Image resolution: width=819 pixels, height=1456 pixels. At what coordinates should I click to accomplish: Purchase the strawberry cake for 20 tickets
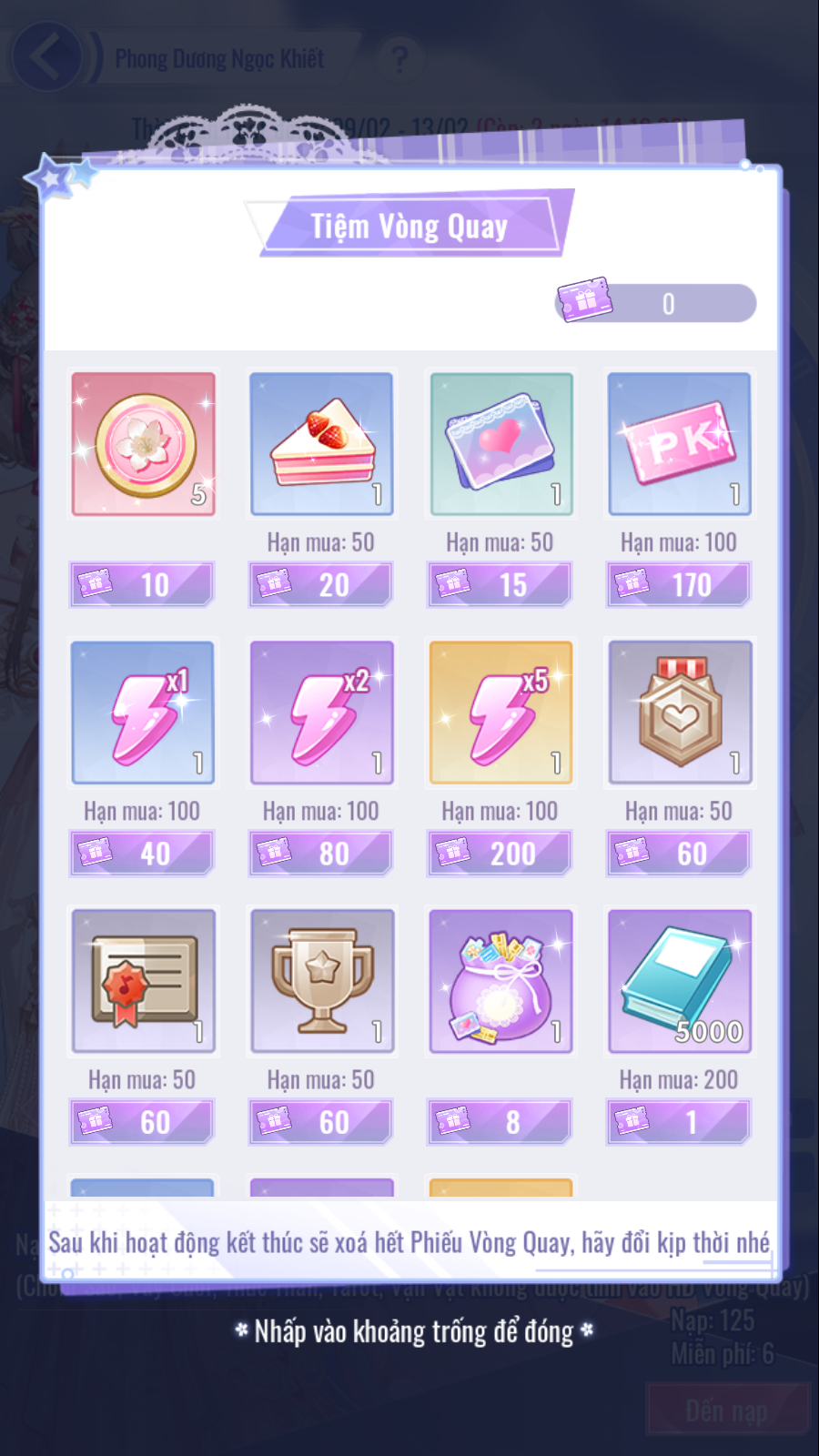pyautogui.click(x=321, y=584)
